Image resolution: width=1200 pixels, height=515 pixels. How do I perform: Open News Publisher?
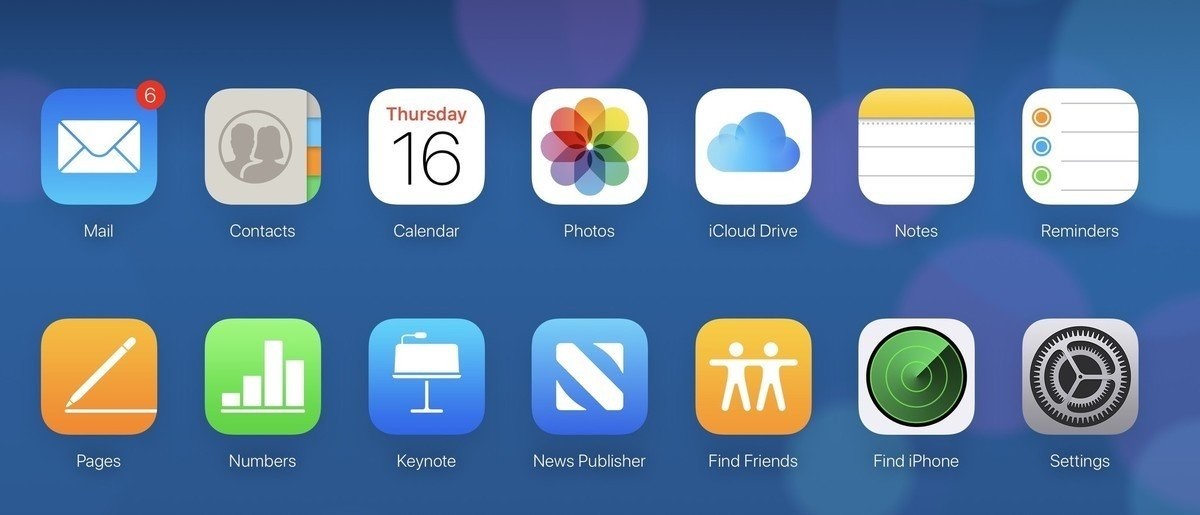pyautogui.click(x=589, y=377)
